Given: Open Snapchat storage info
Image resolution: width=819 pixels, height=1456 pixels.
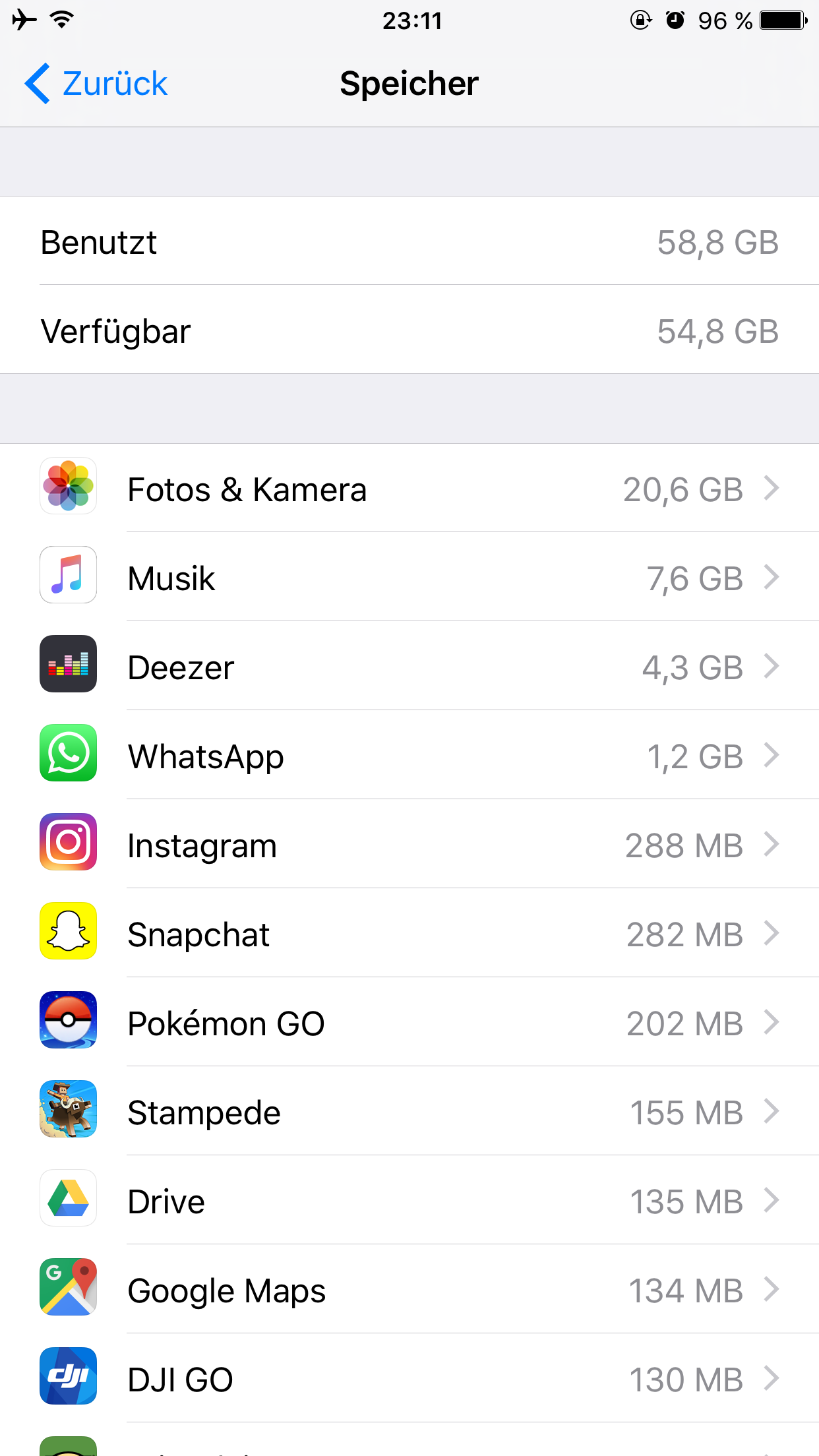Looking at the screenshot, I should coord(409,933).
